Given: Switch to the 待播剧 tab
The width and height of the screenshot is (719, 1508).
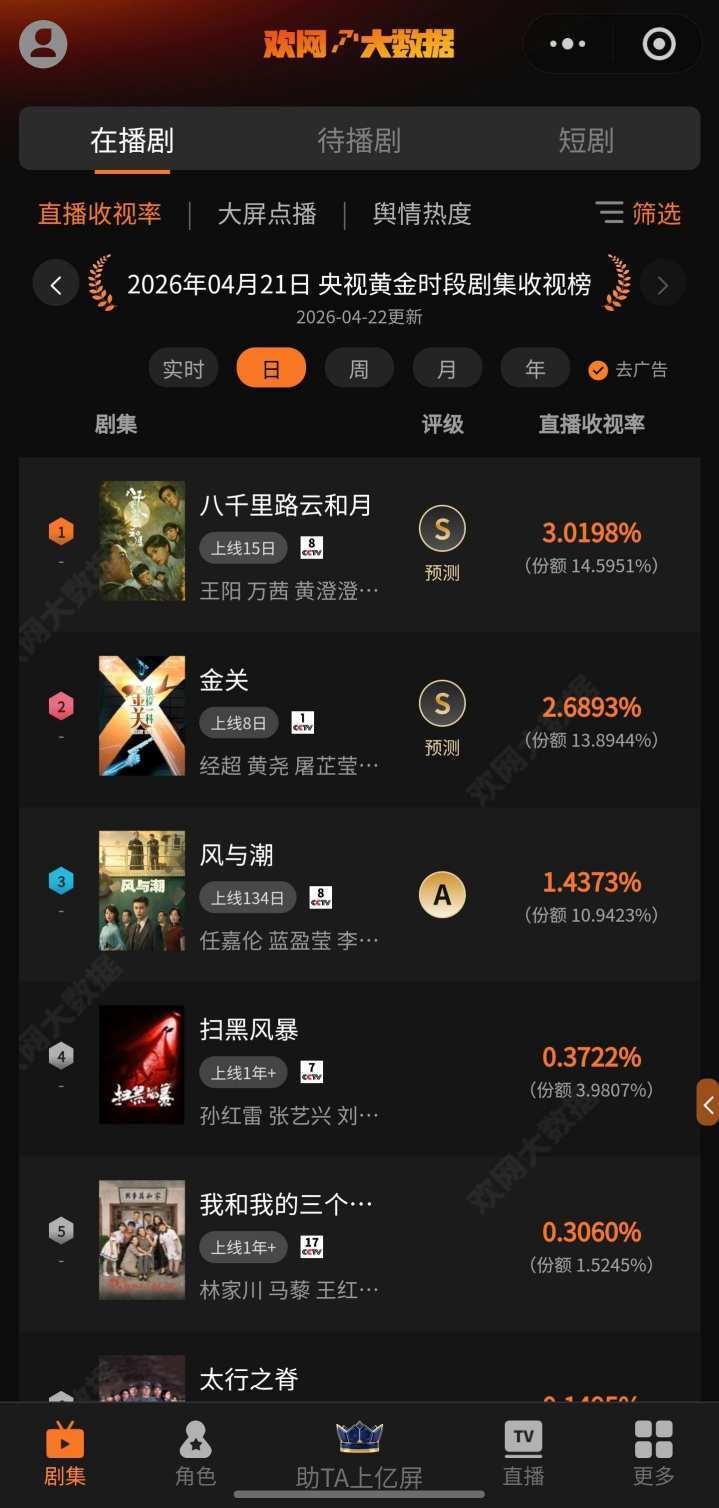Looking at the screenshot, I should [x=359, y=141].
